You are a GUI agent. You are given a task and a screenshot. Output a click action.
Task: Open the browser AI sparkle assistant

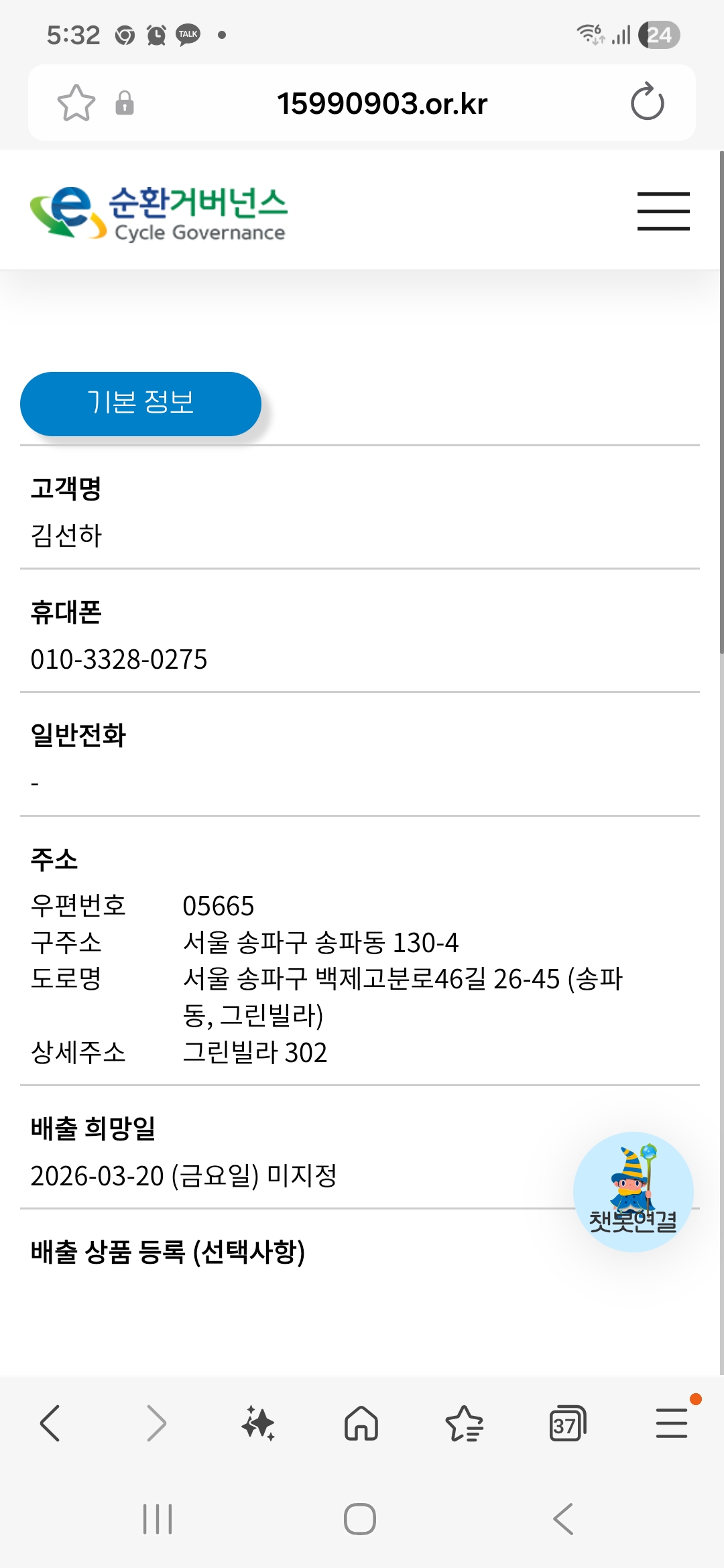coord(258,1423)
